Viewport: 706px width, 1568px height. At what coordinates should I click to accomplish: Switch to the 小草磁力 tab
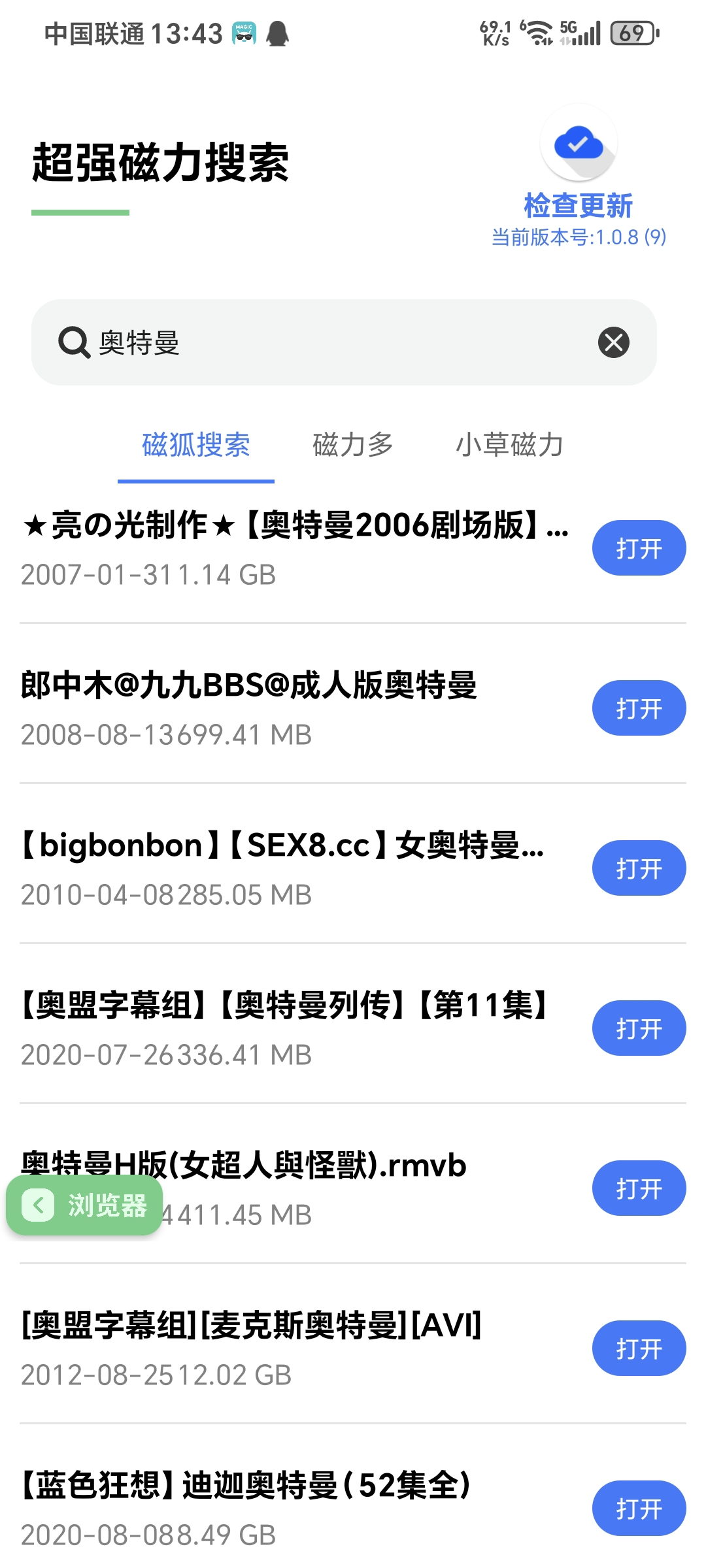(509, 445)
